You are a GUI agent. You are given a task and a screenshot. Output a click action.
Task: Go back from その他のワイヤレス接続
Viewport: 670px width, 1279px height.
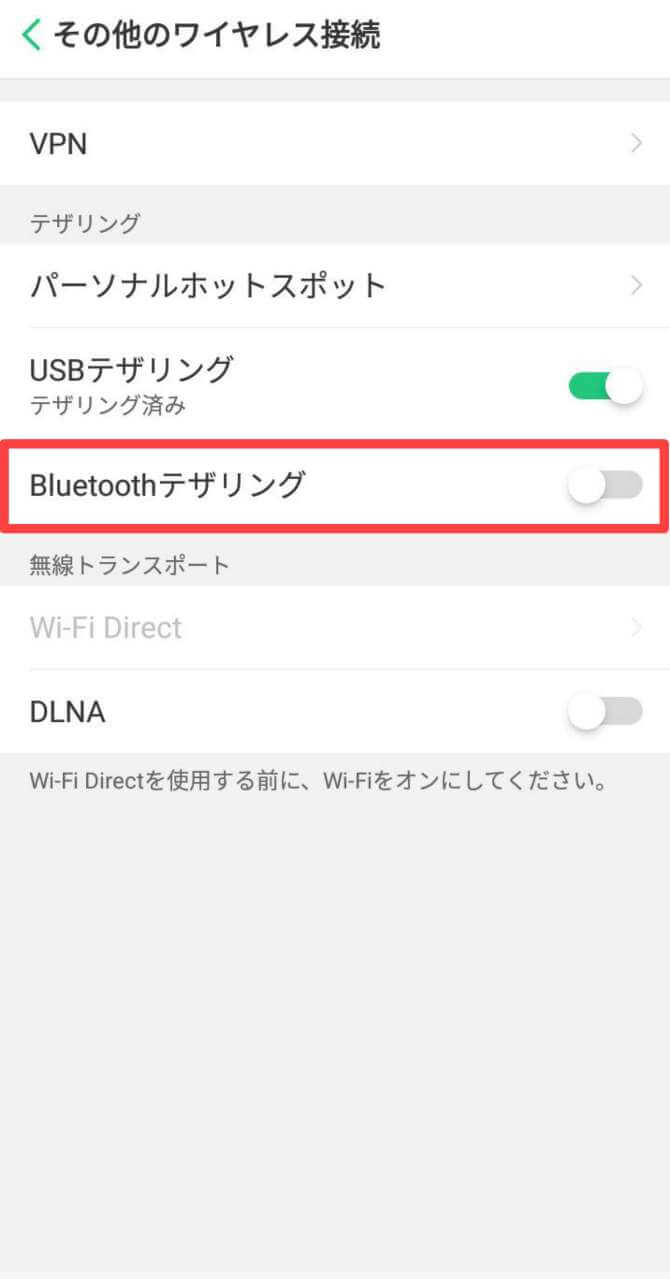[x=32, y=36]
